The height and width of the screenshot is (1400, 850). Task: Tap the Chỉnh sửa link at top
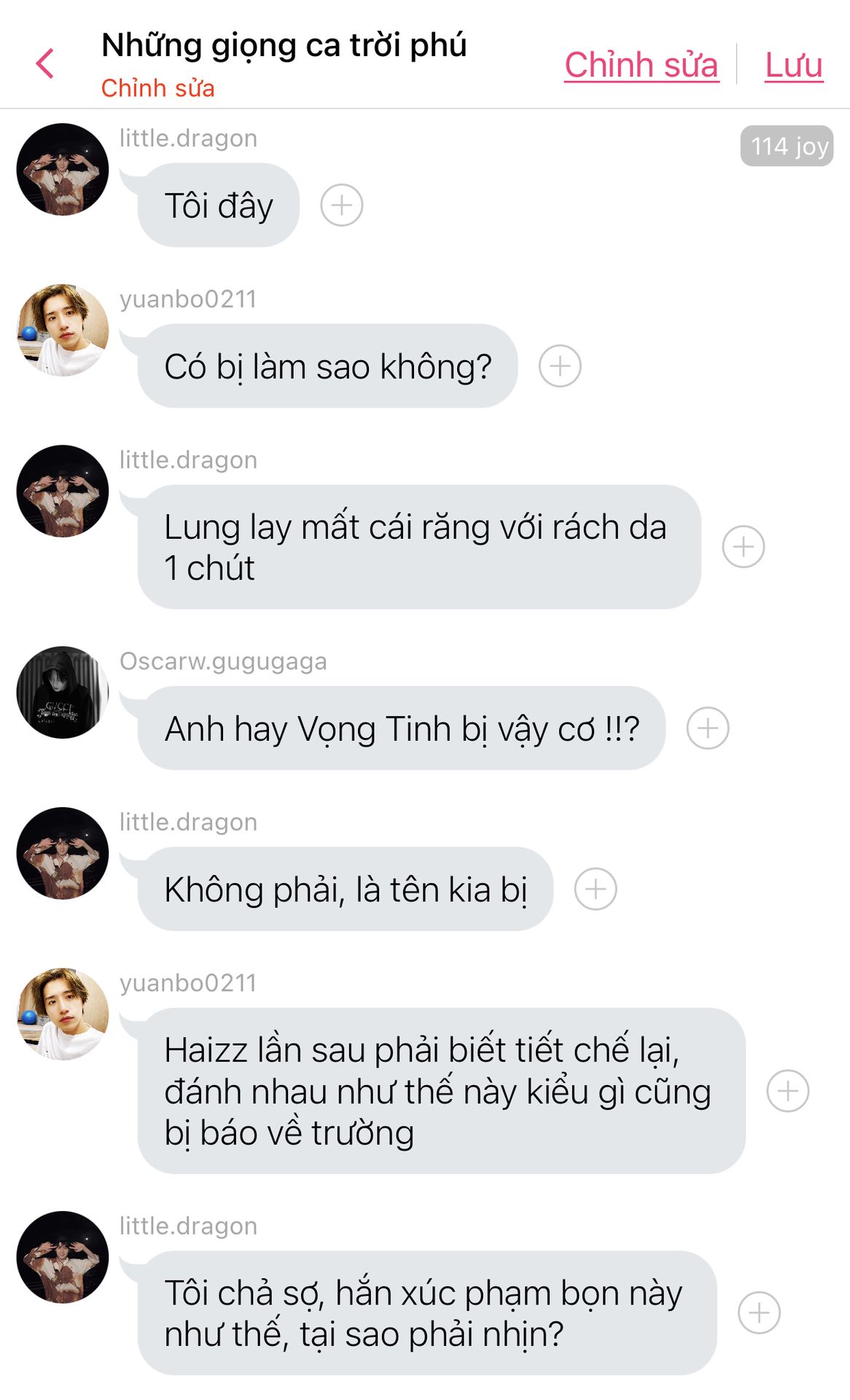click(x=641, y=65)
